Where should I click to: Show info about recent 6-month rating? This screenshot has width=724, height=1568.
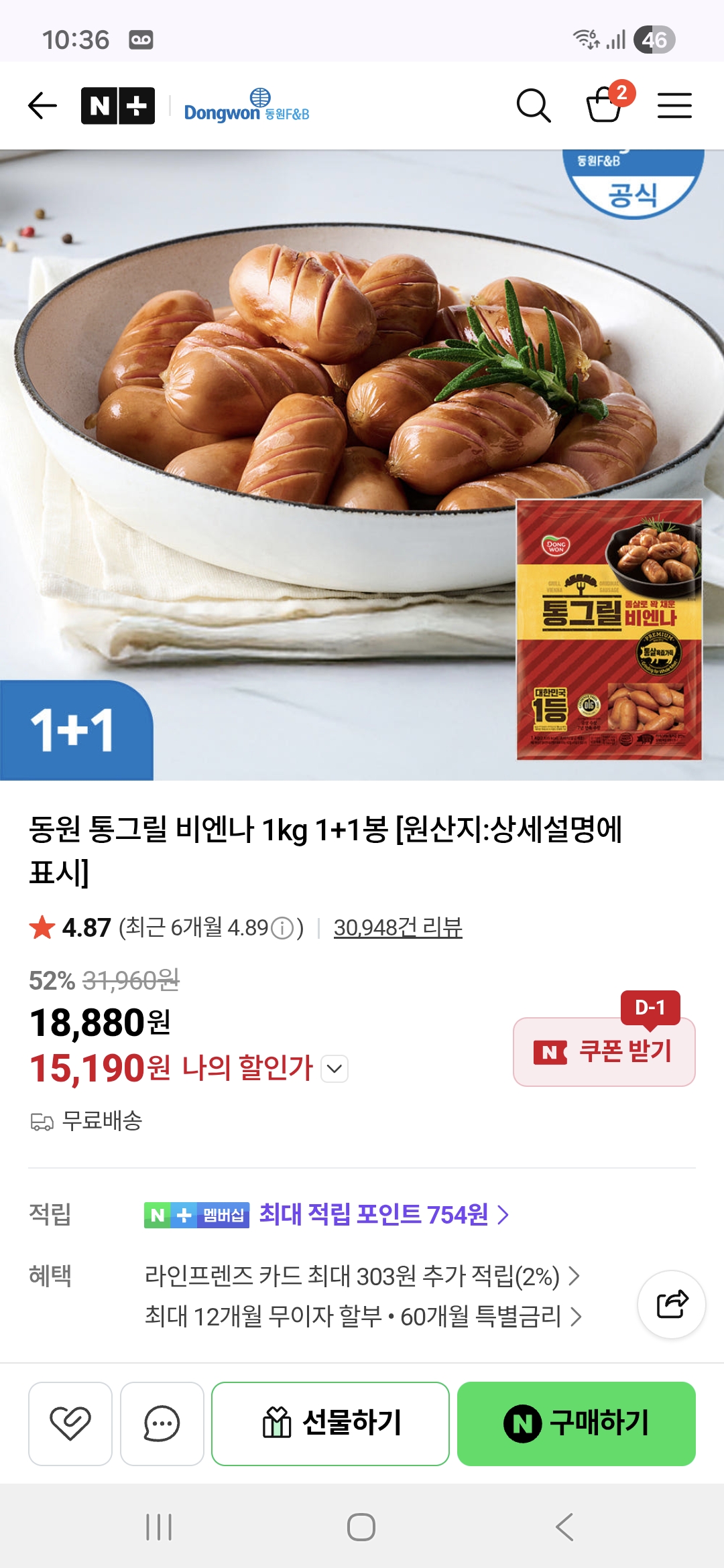[282, 928]
